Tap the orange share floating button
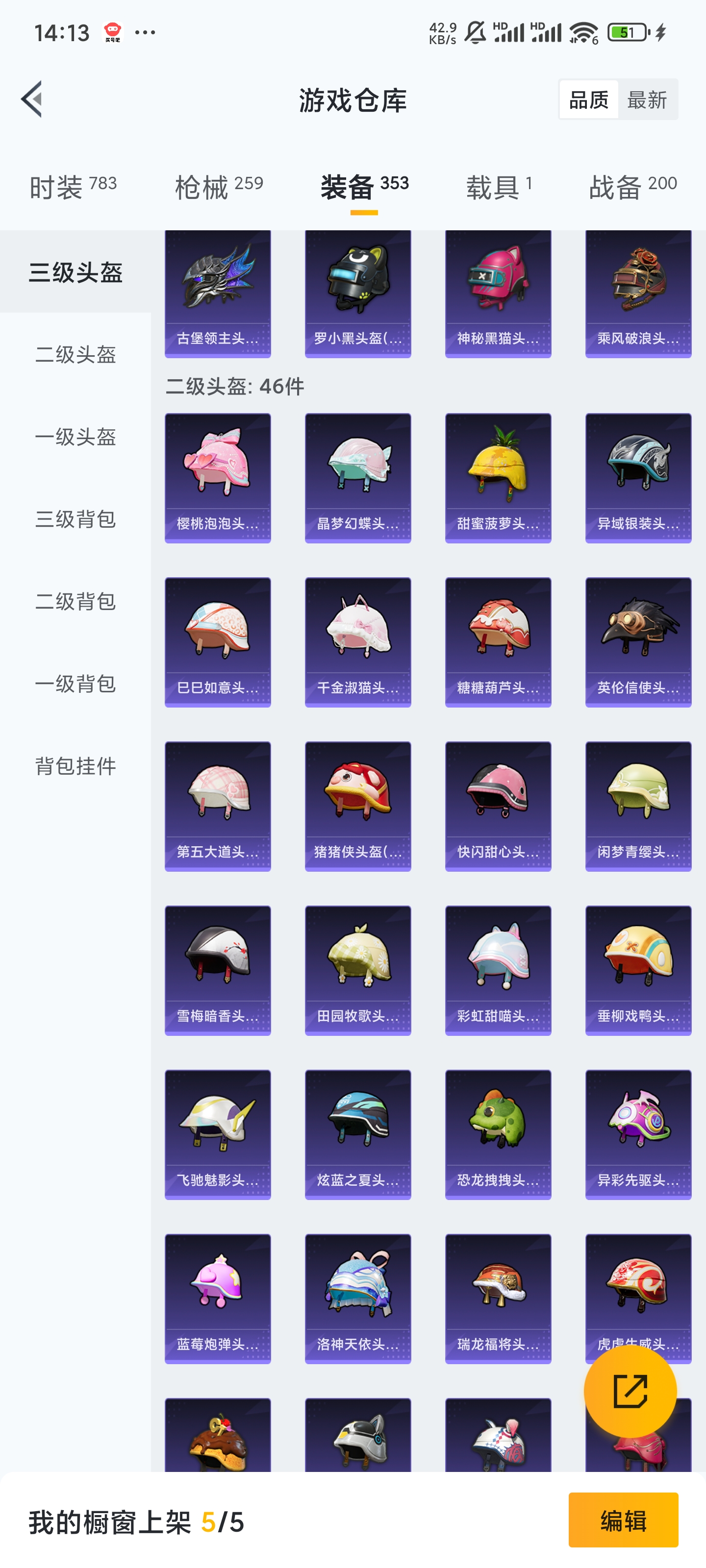Viewport: 706px width, 1568px height. click(630, 1391)
